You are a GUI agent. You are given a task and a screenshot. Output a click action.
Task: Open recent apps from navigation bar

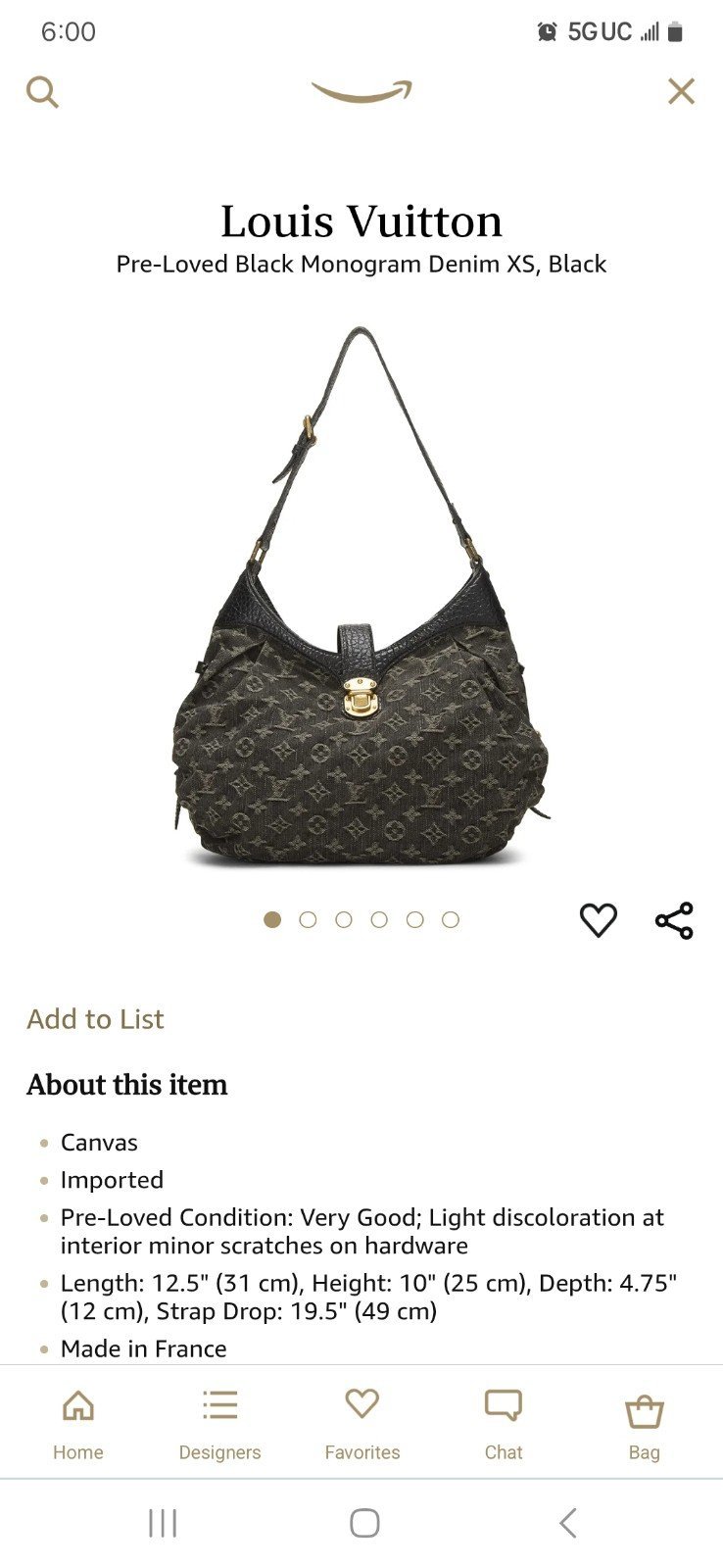pos(163,1523)
